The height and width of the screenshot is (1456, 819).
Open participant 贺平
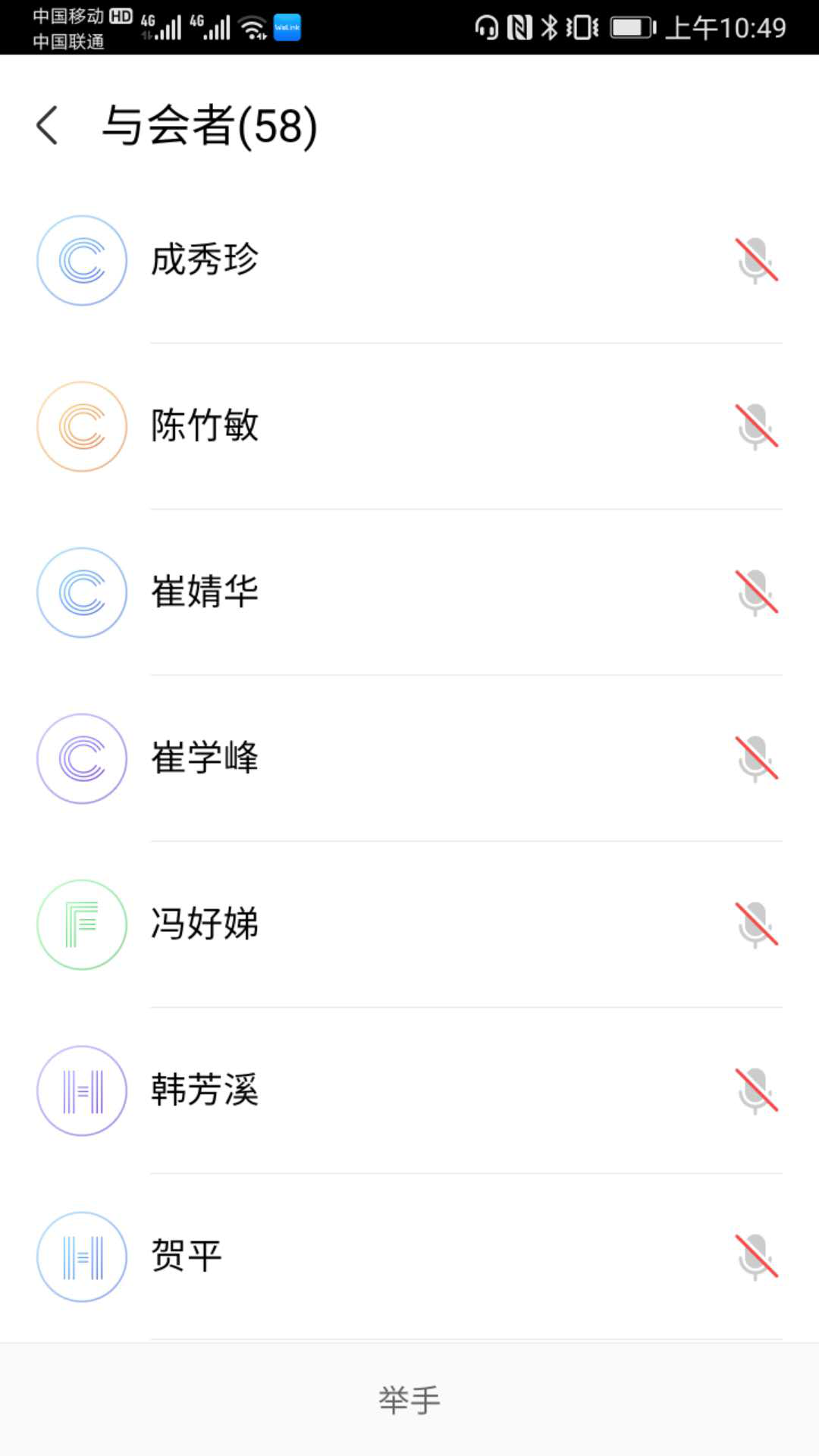(187, 1257)
